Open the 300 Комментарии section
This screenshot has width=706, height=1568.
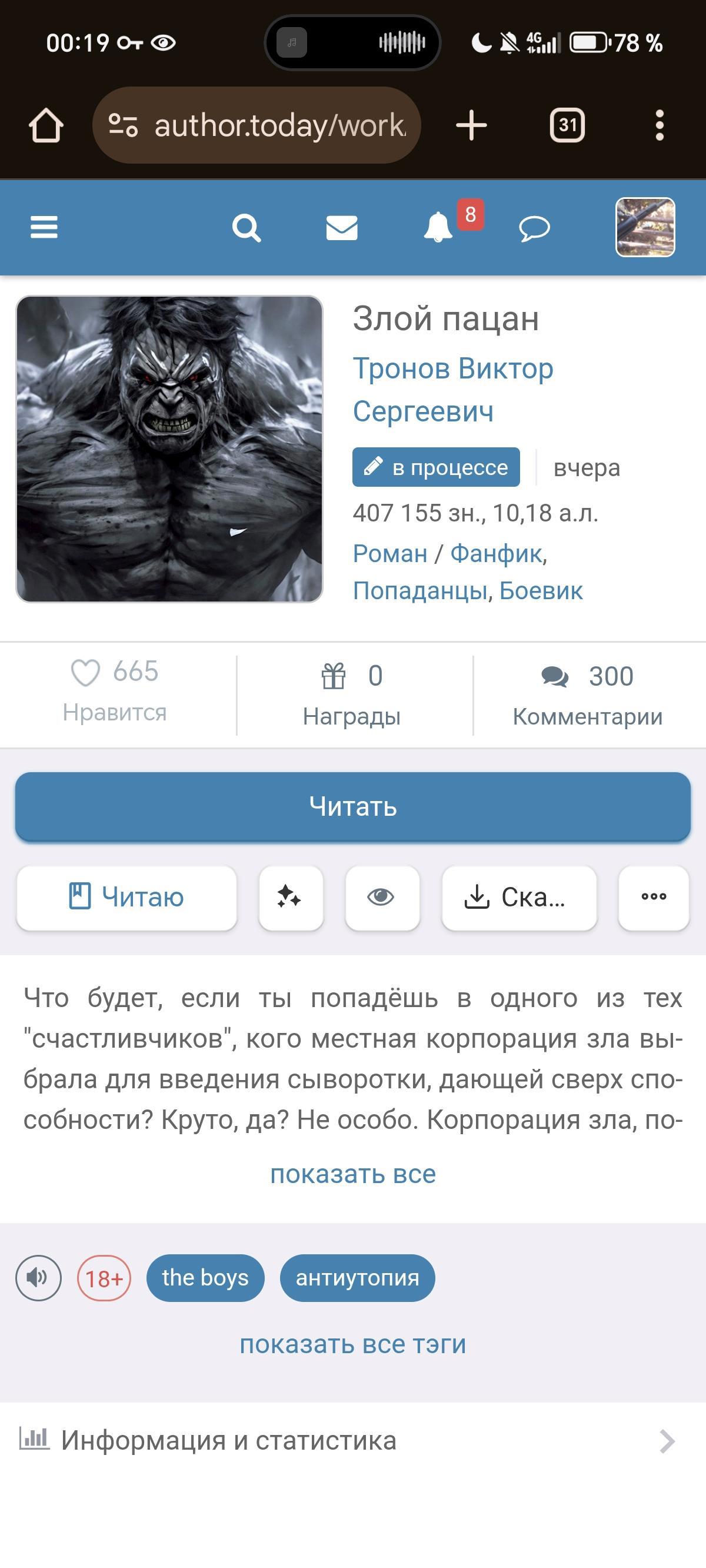pos(587,695)
